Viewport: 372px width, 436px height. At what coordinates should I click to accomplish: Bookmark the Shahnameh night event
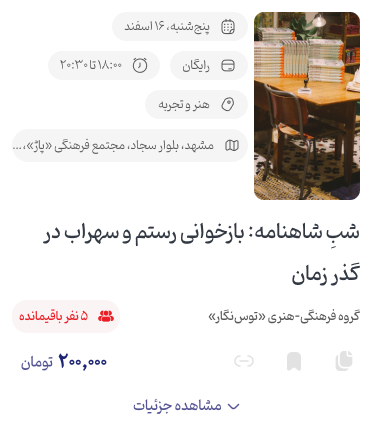pos(294,362)
